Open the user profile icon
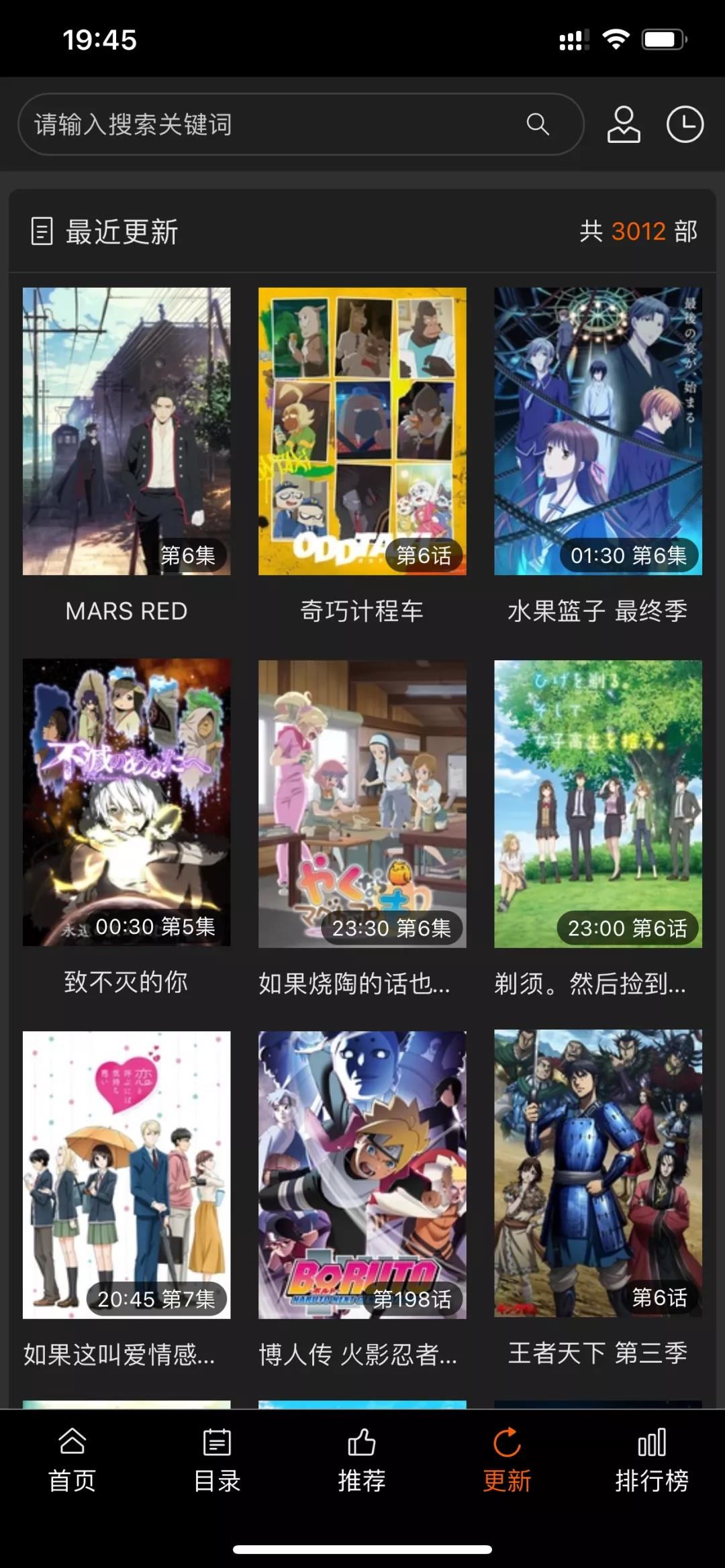Screen dimensions: 725x1568 tap(624, 124)
